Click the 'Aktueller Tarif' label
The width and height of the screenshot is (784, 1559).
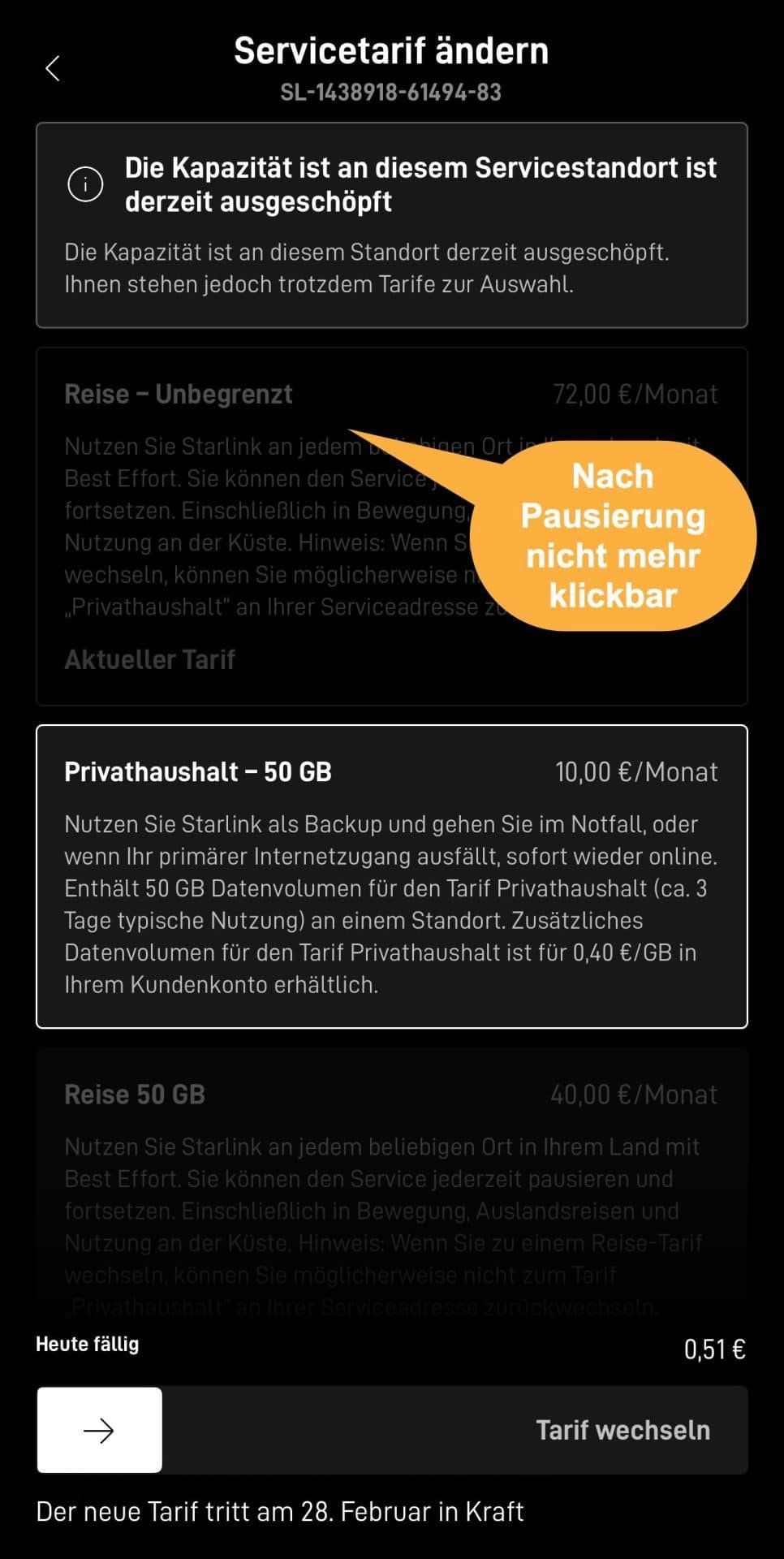(x=149, y=659)
